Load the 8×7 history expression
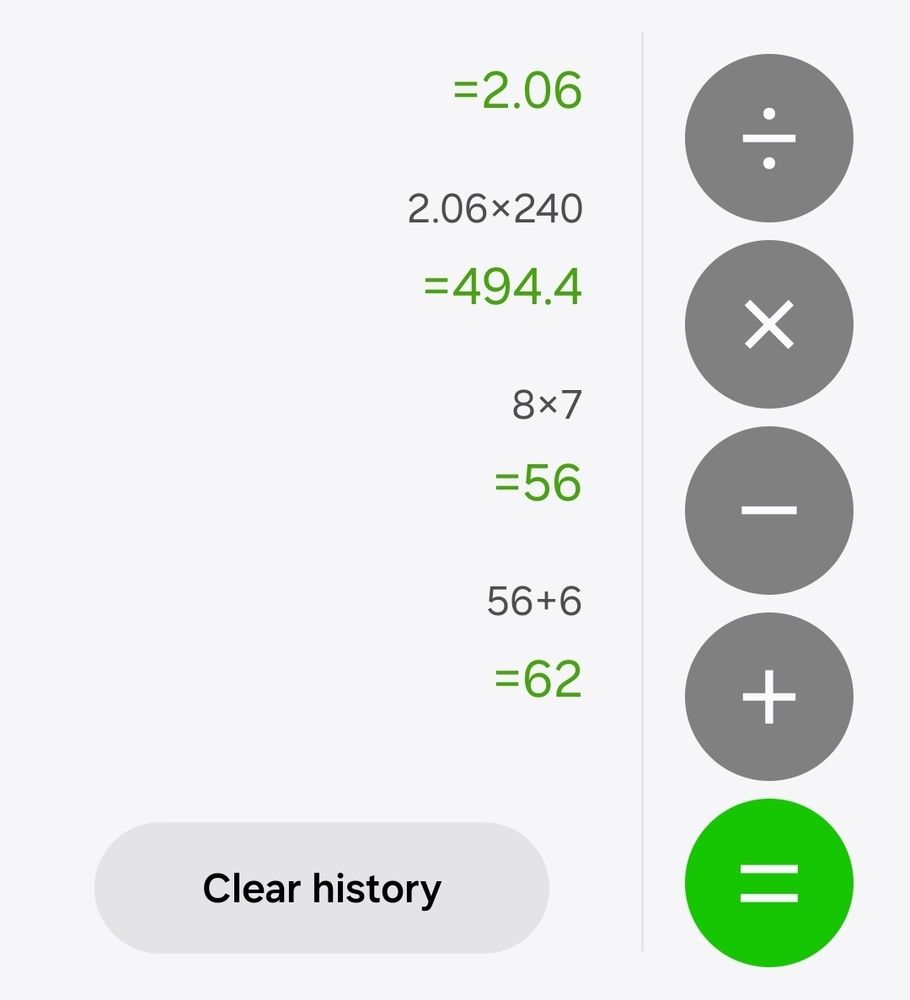The height and width of the screenshot is (1000, 910). [x=546, y=406]
